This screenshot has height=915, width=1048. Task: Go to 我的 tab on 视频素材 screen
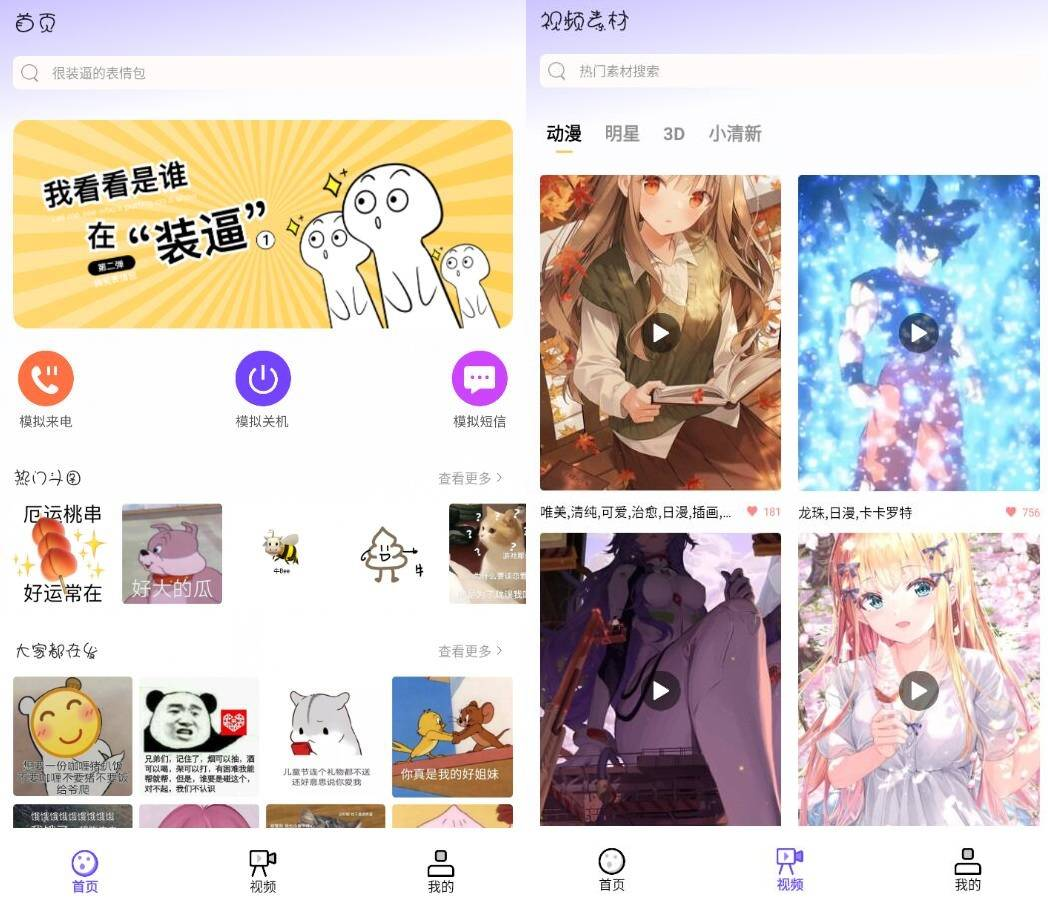(x=967, y=869)
